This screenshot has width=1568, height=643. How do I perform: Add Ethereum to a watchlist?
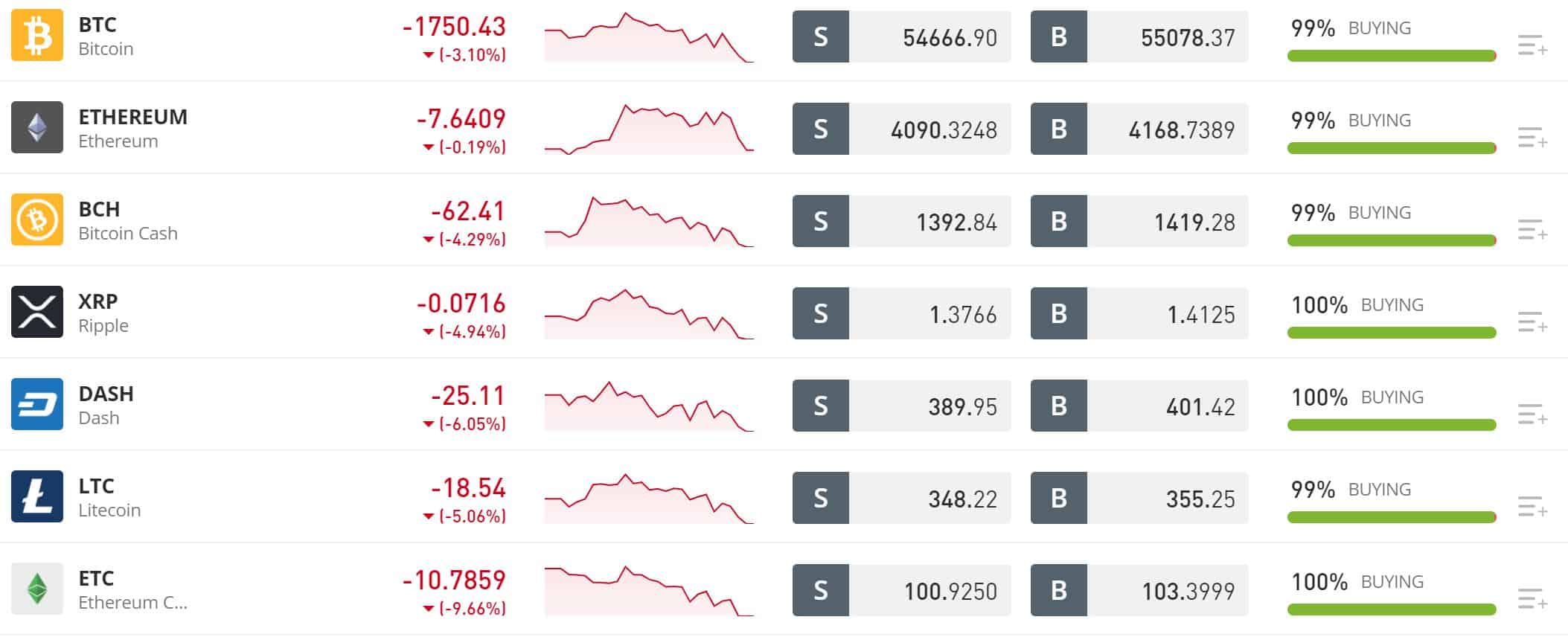tap(1532, 138)
